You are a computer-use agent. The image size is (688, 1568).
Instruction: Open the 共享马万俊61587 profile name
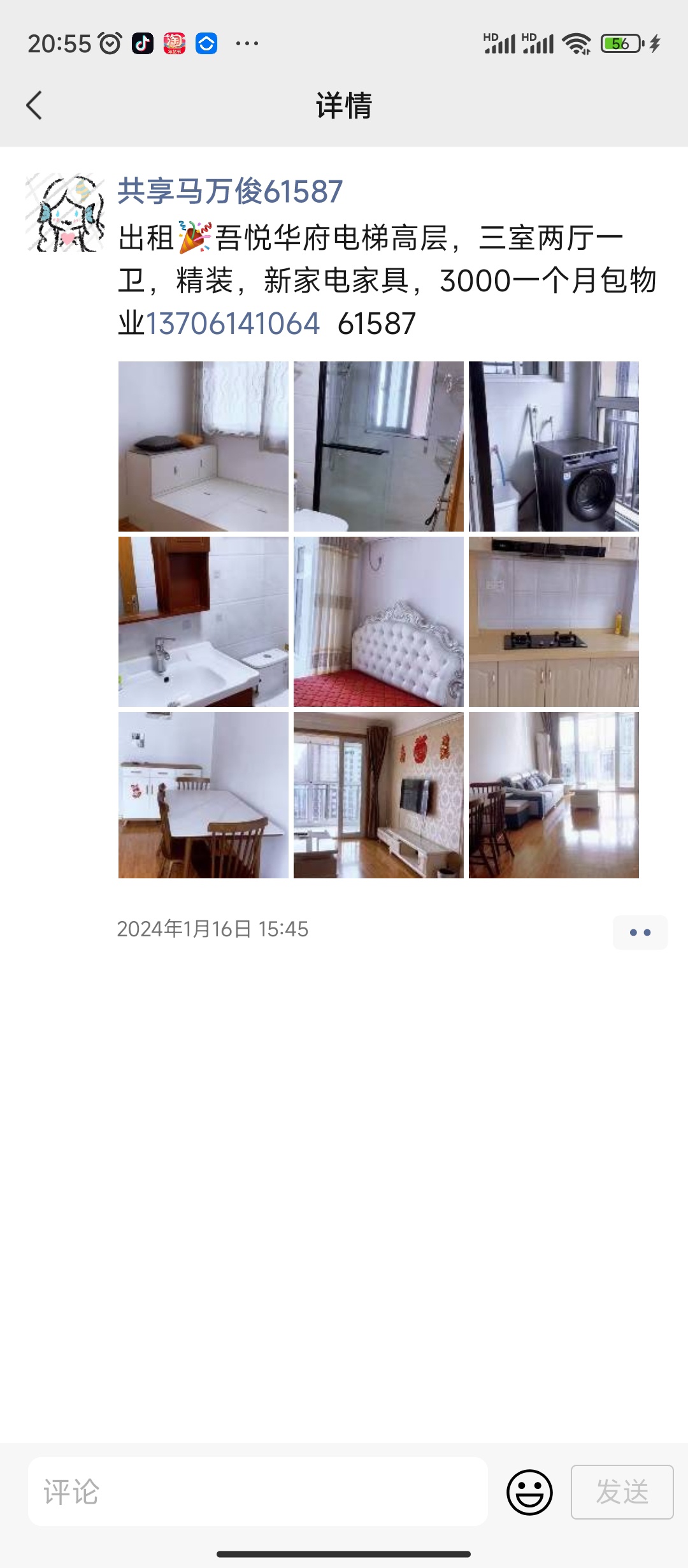230,191
